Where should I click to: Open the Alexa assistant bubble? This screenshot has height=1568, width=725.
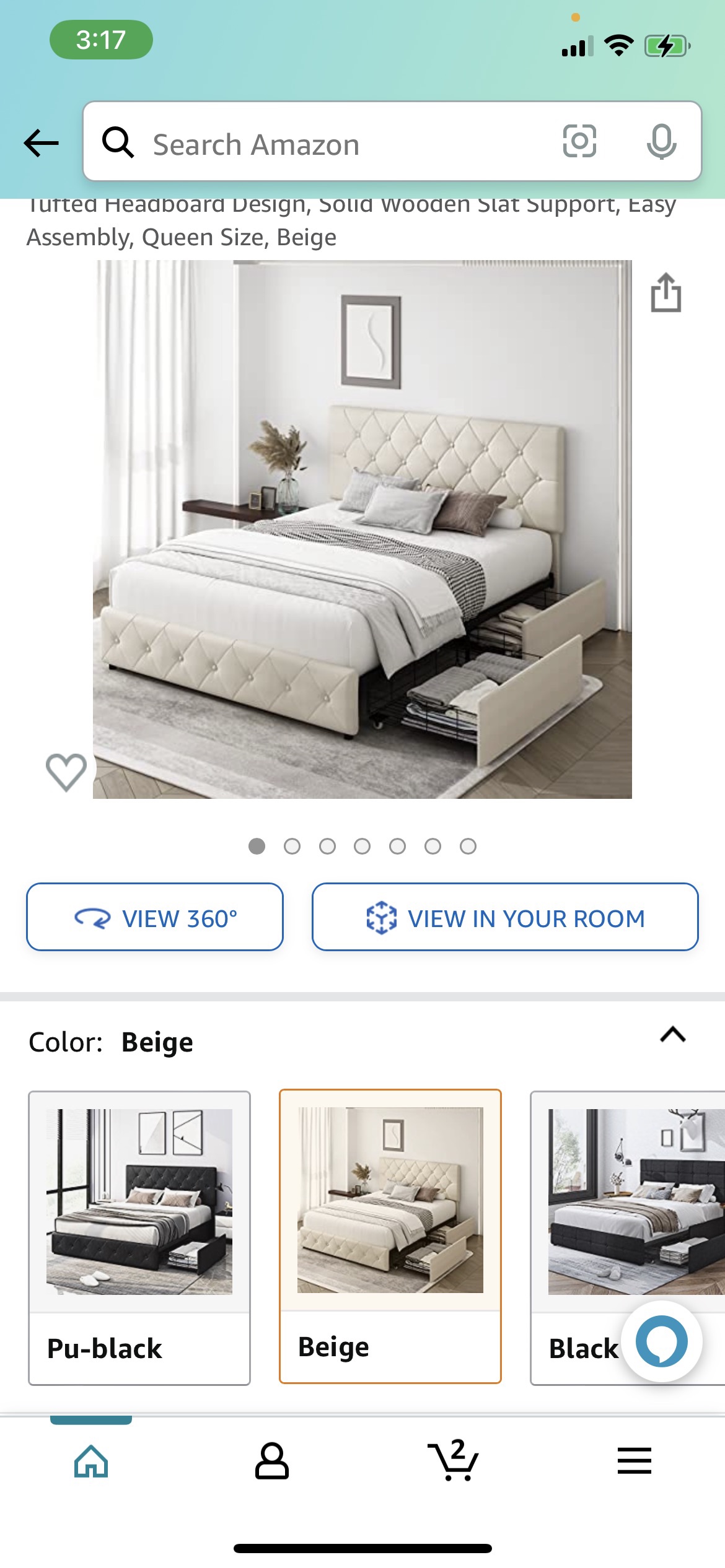(661, 1341)
